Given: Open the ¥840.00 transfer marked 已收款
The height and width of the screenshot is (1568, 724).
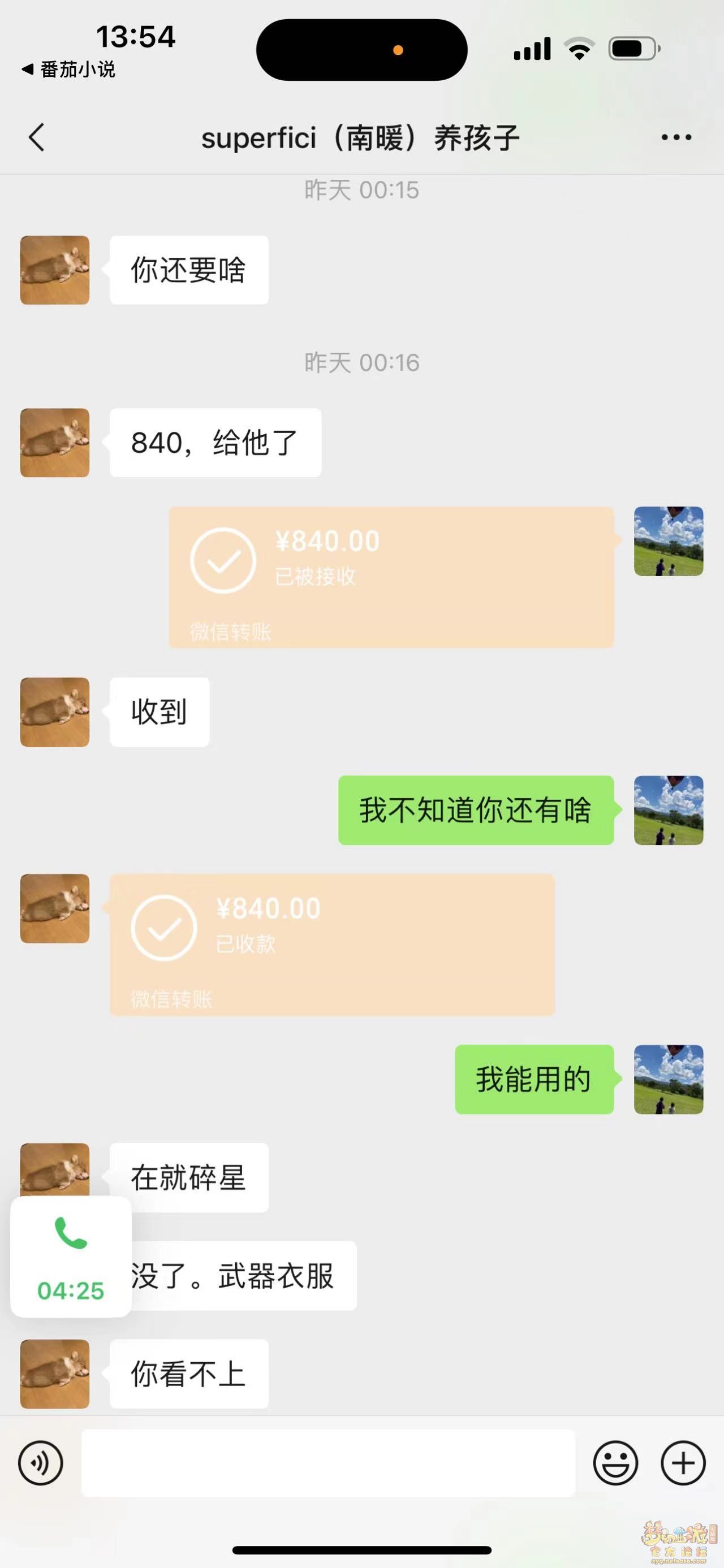Looking at the screenshot, I should click(332, 944).
